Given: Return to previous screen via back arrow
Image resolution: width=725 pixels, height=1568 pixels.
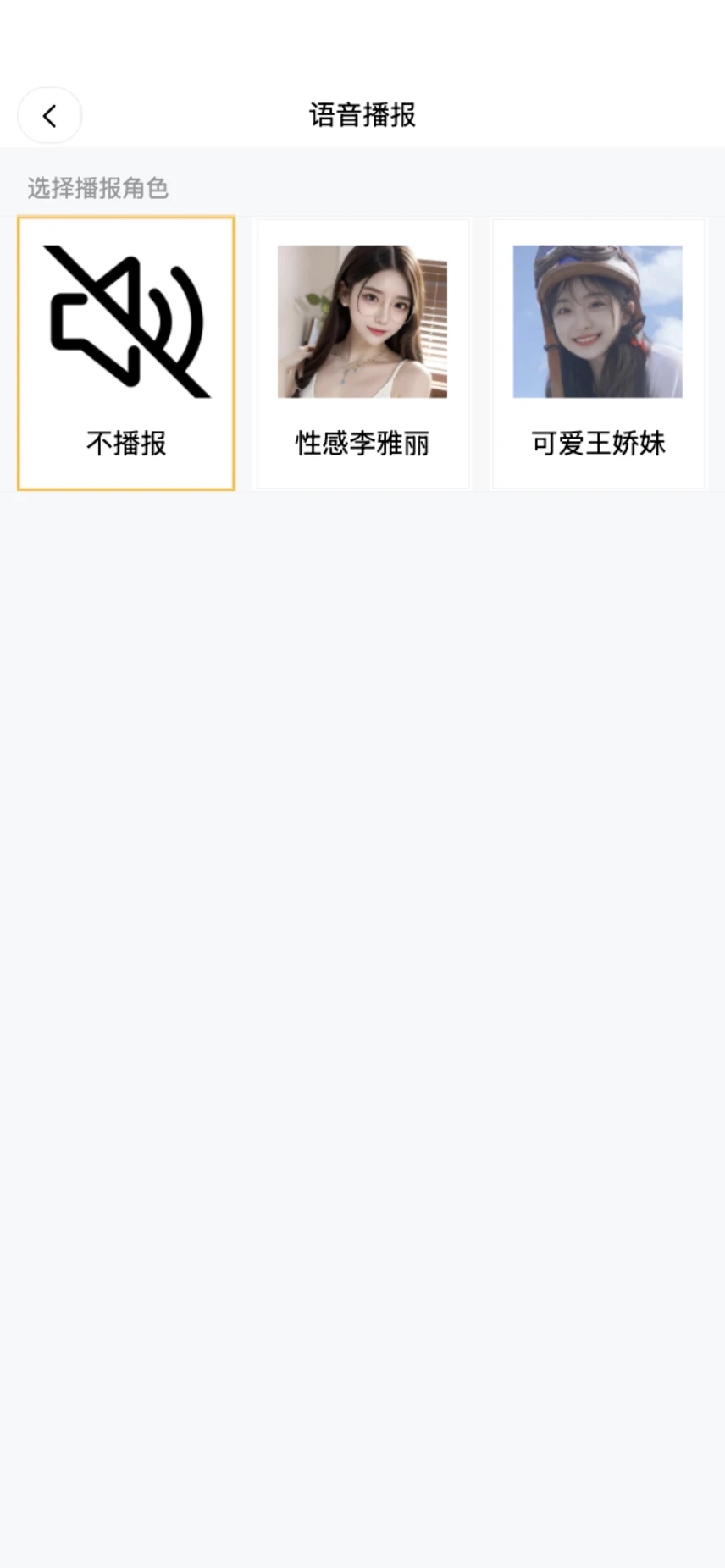Looking at the screenshot, I should 49,115.
